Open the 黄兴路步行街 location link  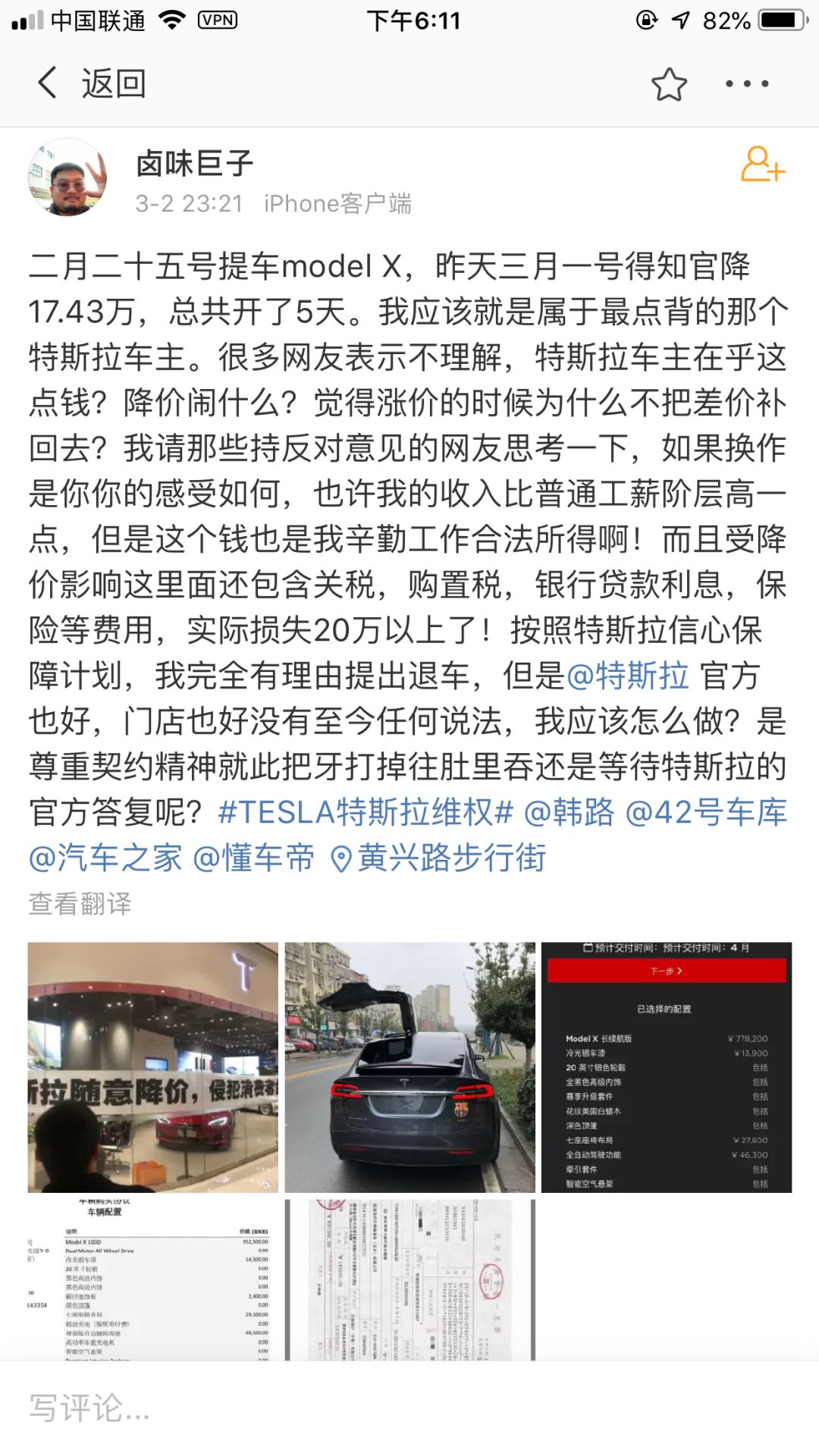(440, 858)
